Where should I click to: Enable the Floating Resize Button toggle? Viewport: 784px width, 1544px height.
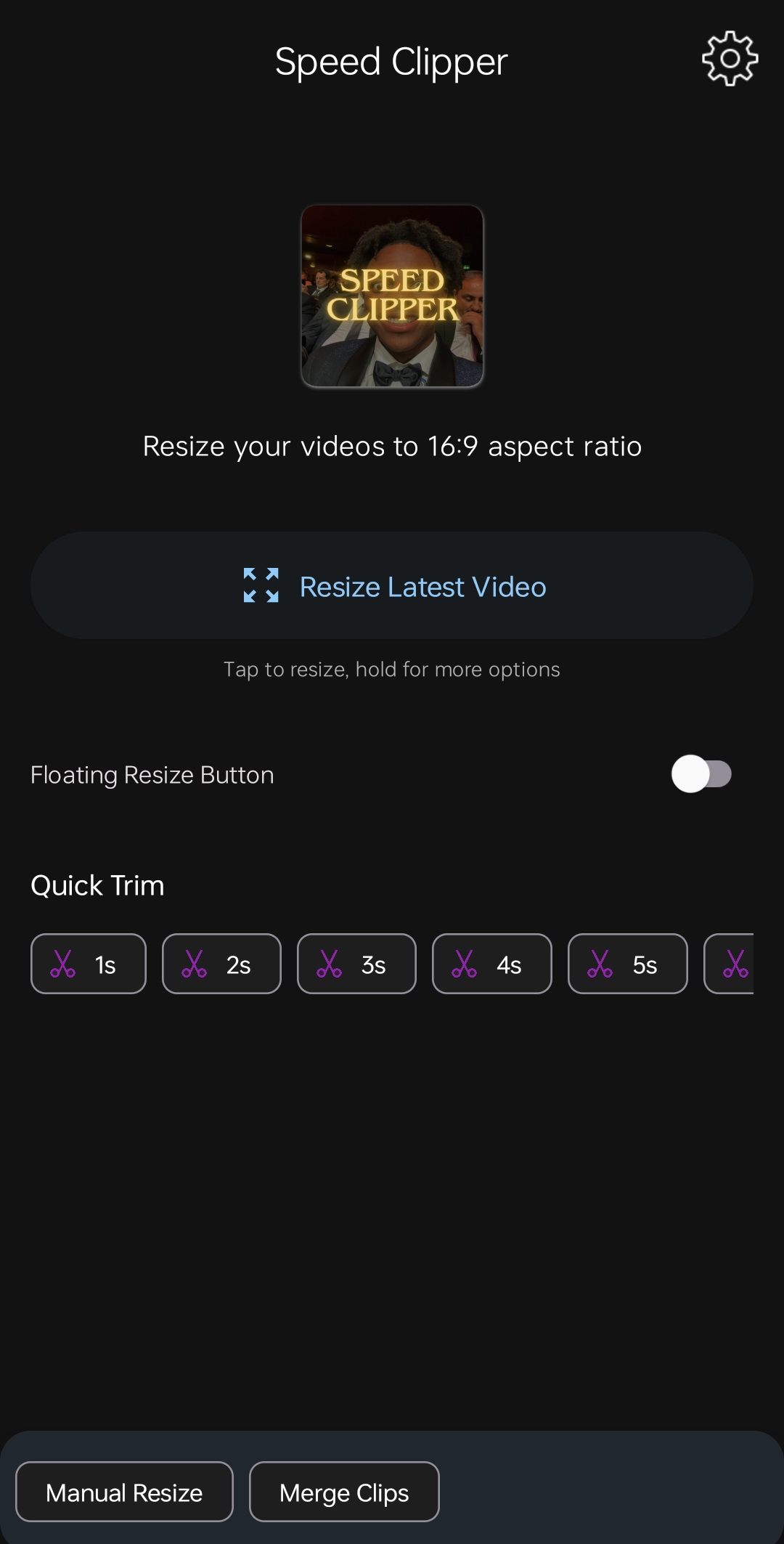pos(703,775)
